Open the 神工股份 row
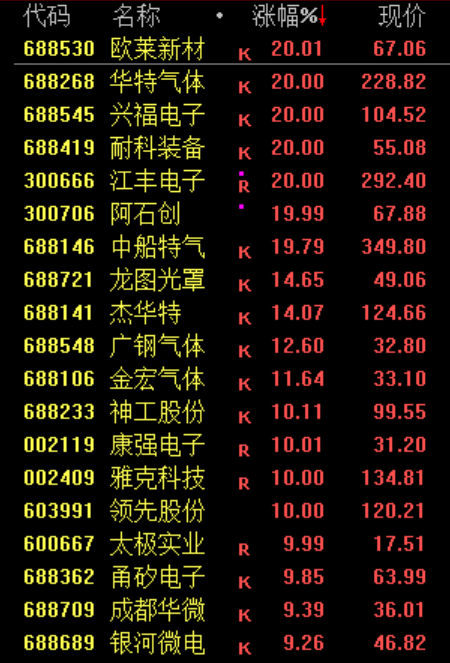The width and height of the screenshot is (450, 663). coord(225,411)
